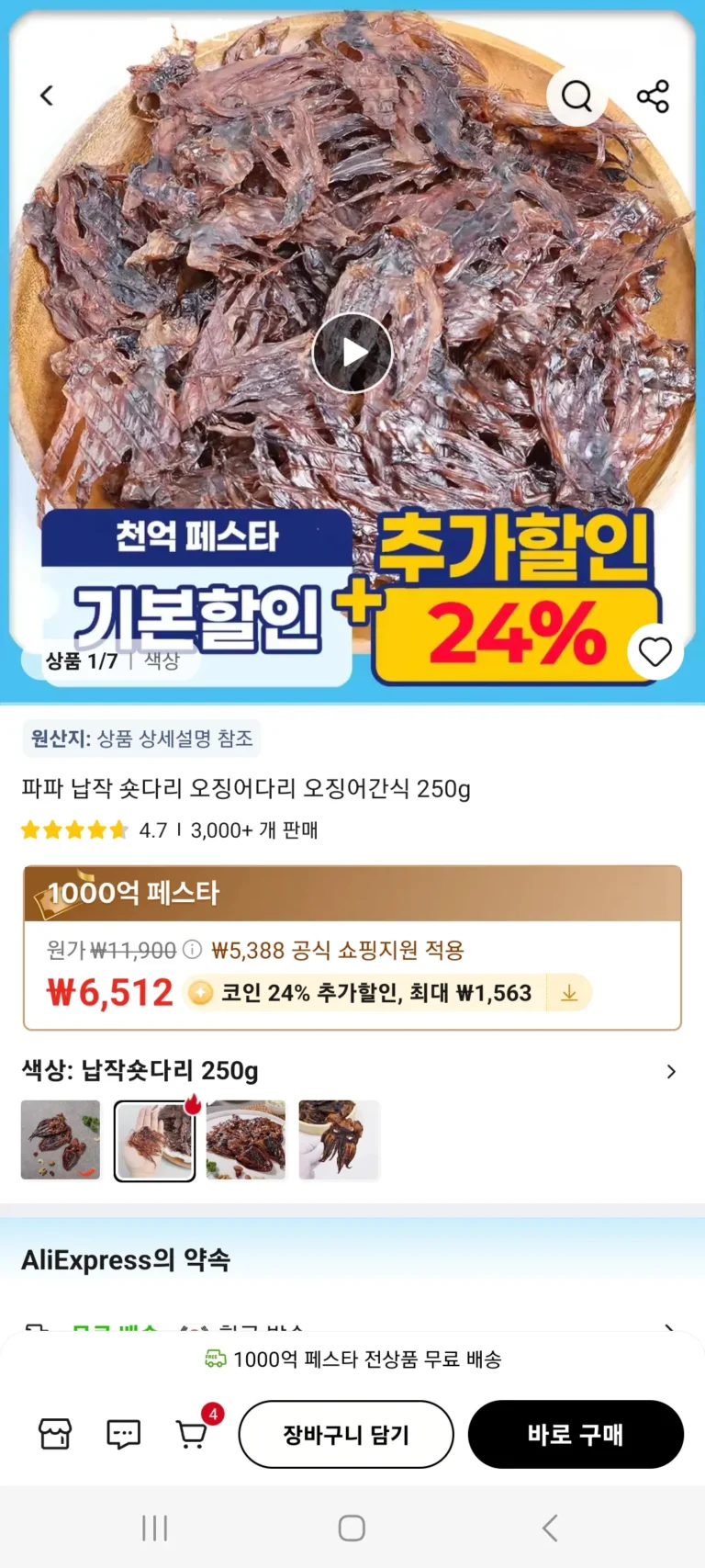Open the shopping cart with 4 items
Image resolution: width=705 pixels, height=1568 pixels.
point(192,1434)
